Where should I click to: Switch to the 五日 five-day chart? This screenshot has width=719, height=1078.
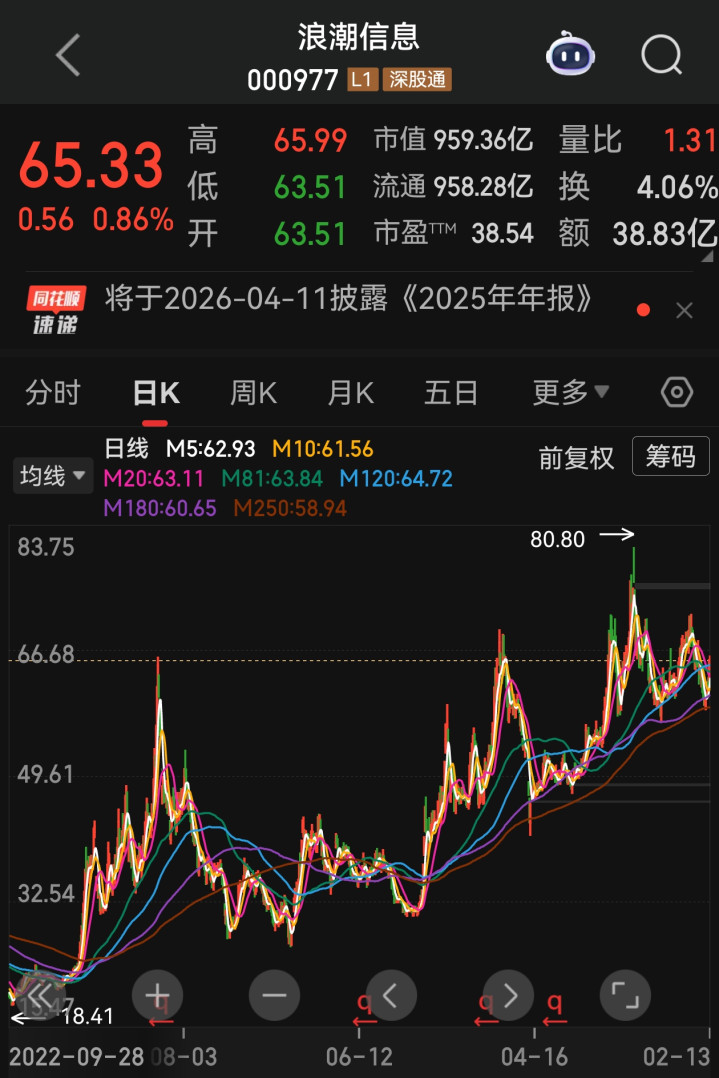click(x=450, y=393)
